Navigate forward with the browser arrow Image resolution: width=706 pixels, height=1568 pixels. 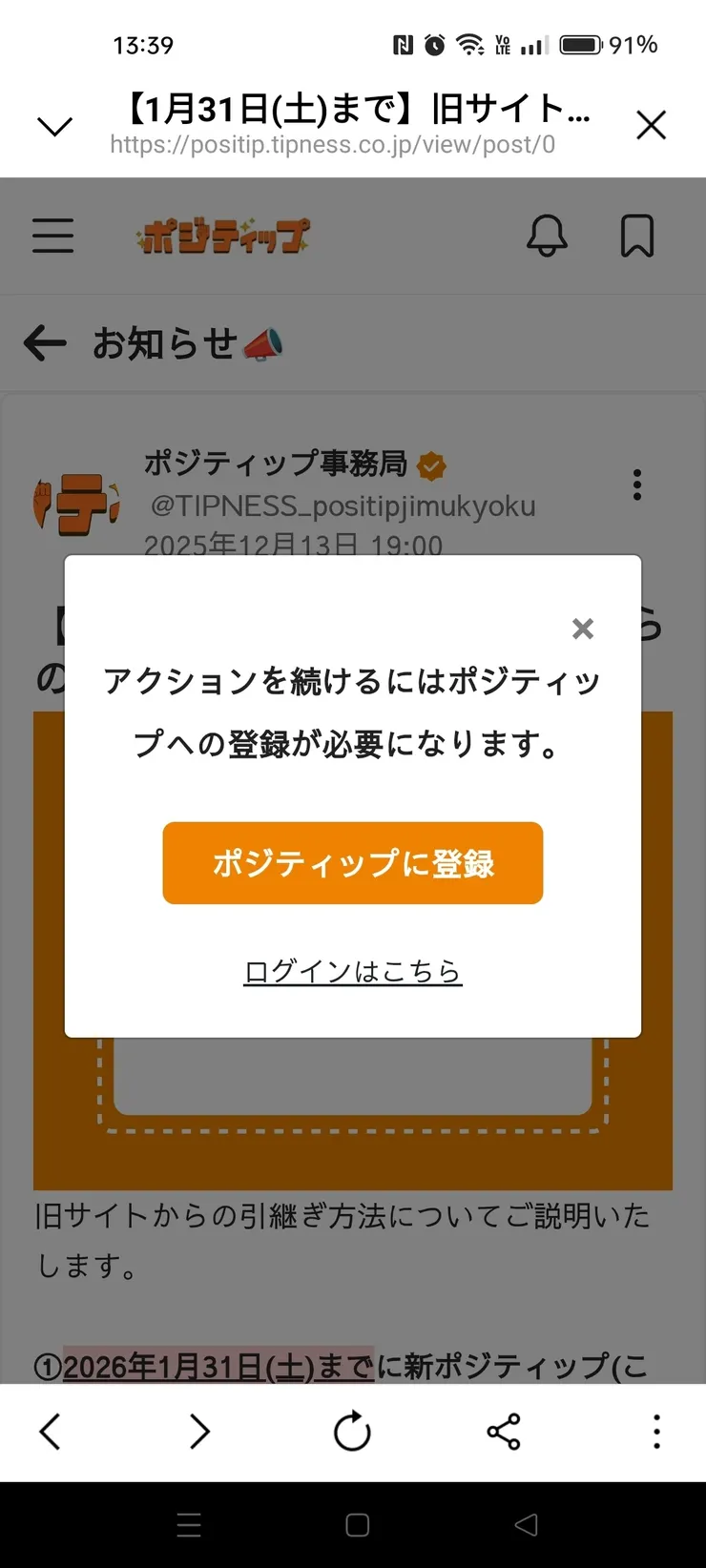tap(199, 1431)
